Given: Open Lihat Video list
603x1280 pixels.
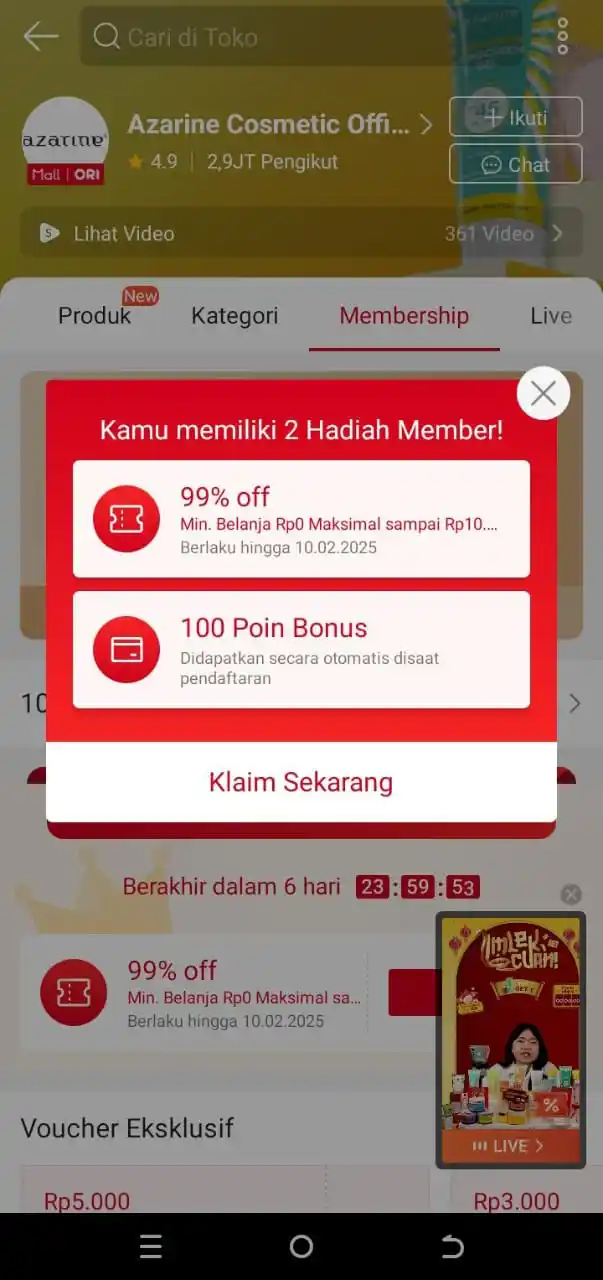Looking at the screenshot, I should (x=300, y=233).
